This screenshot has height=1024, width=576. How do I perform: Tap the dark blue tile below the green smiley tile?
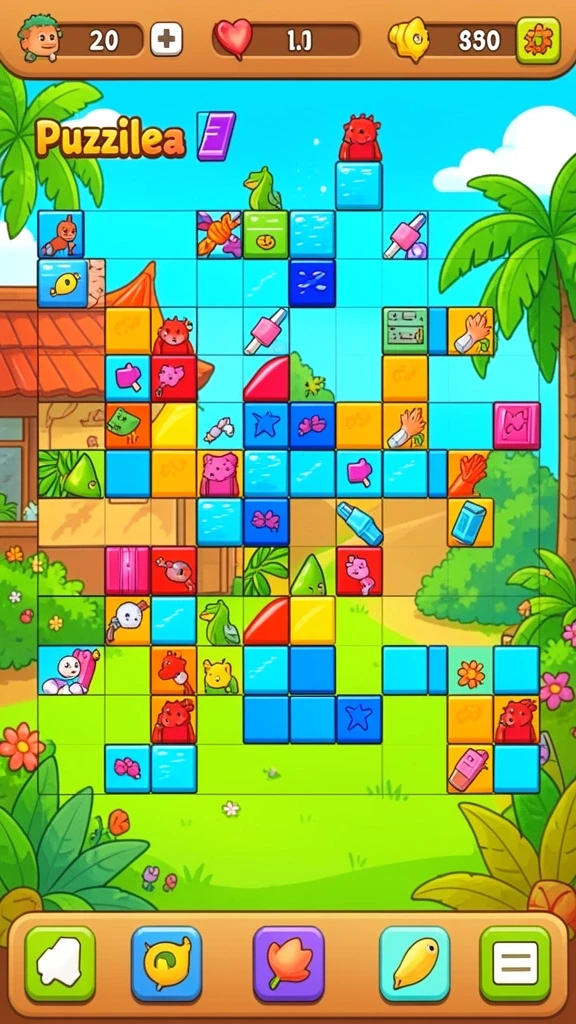[312, 283]
